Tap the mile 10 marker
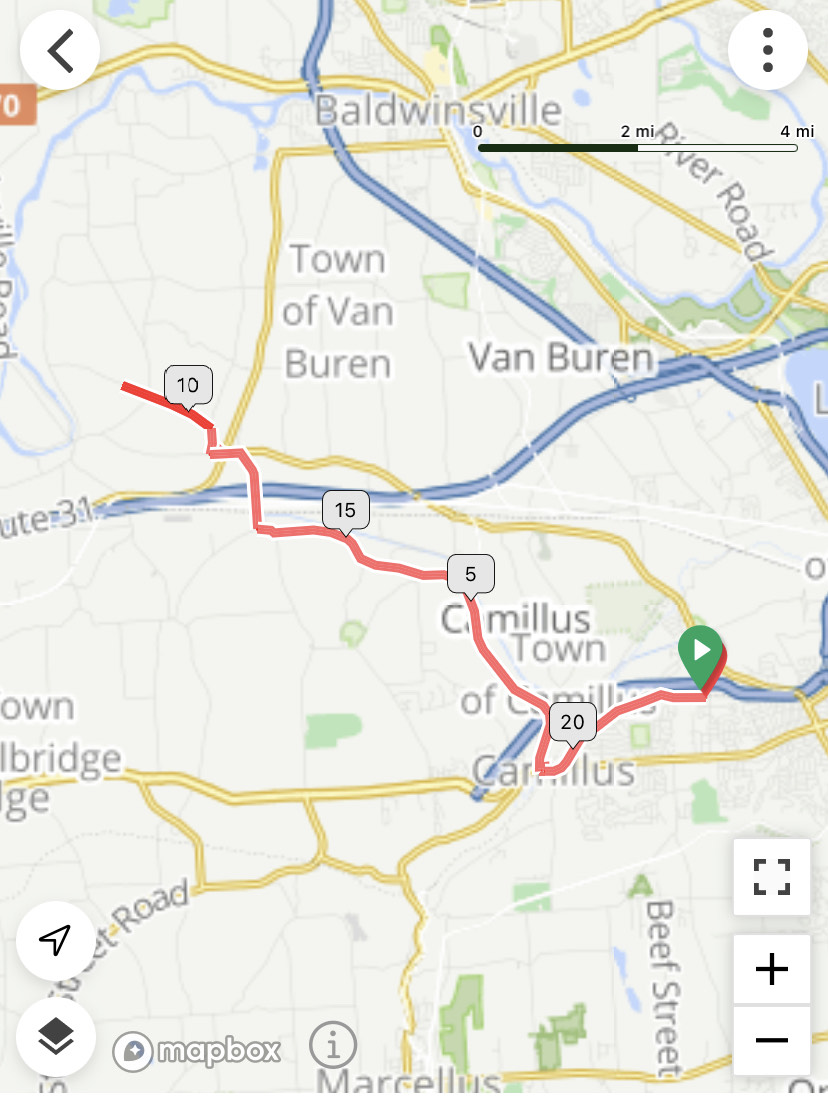The width and height of the screenshot is (828, 1101). (188, 385)
